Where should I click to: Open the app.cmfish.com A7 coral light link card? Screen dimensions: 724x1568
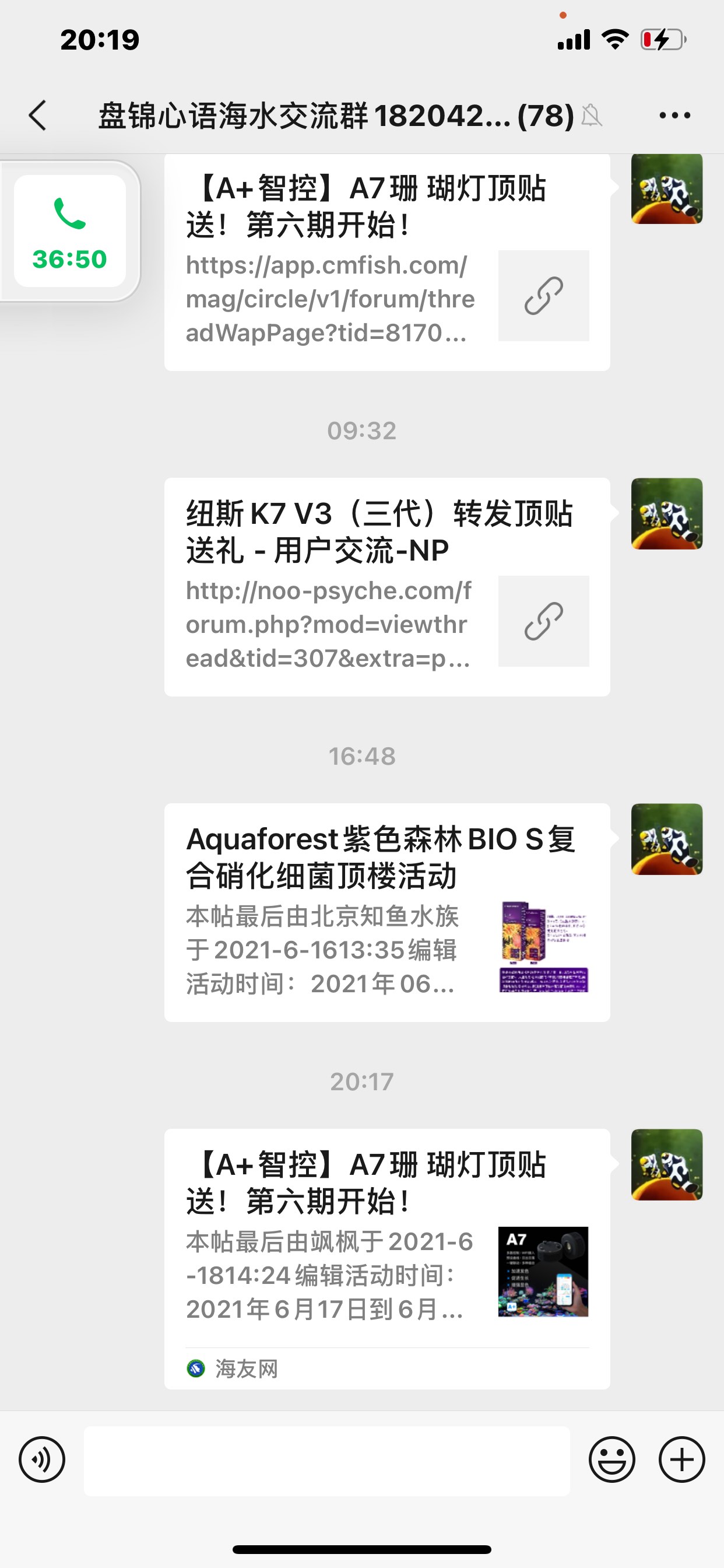click(387, 262)
